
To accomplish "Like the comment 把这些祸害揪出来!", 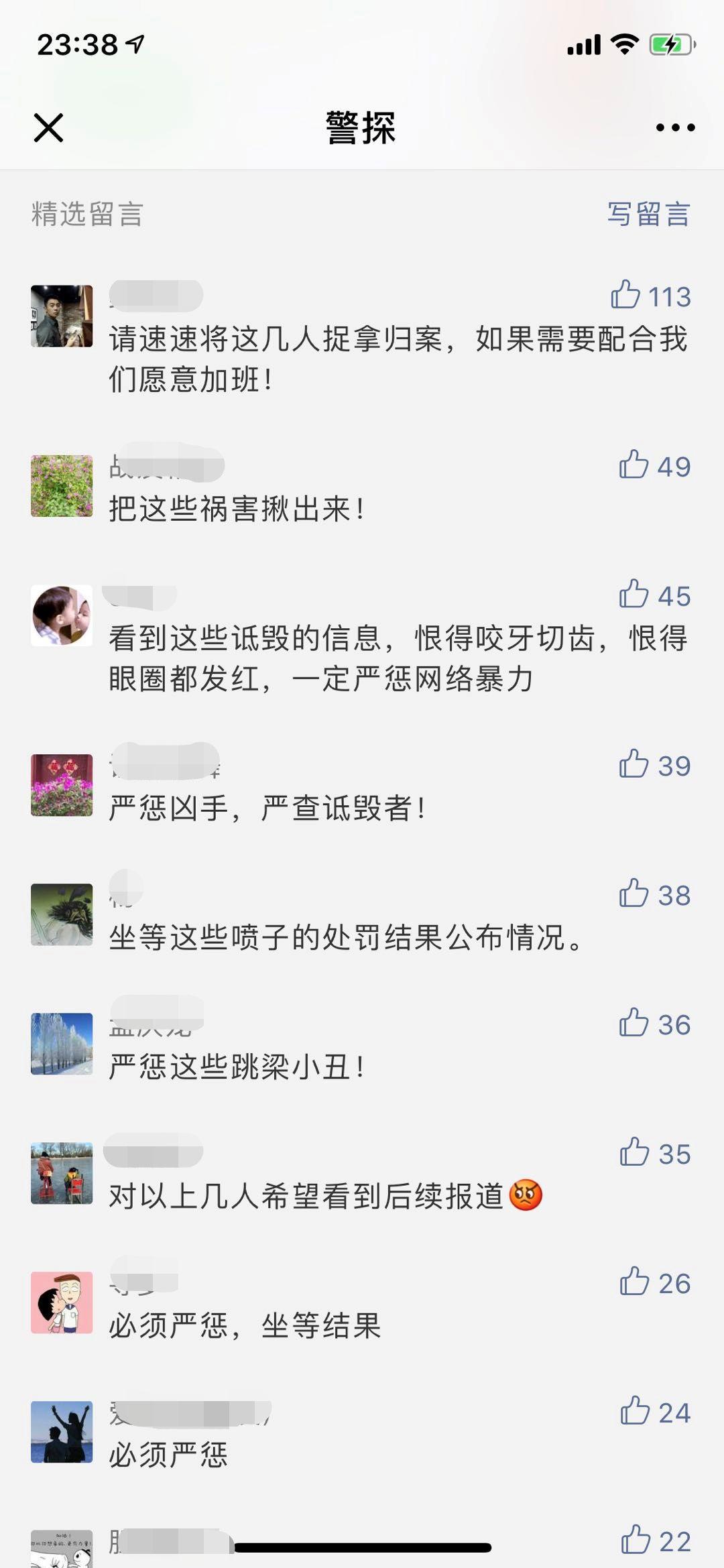I will tap(633, 465).
